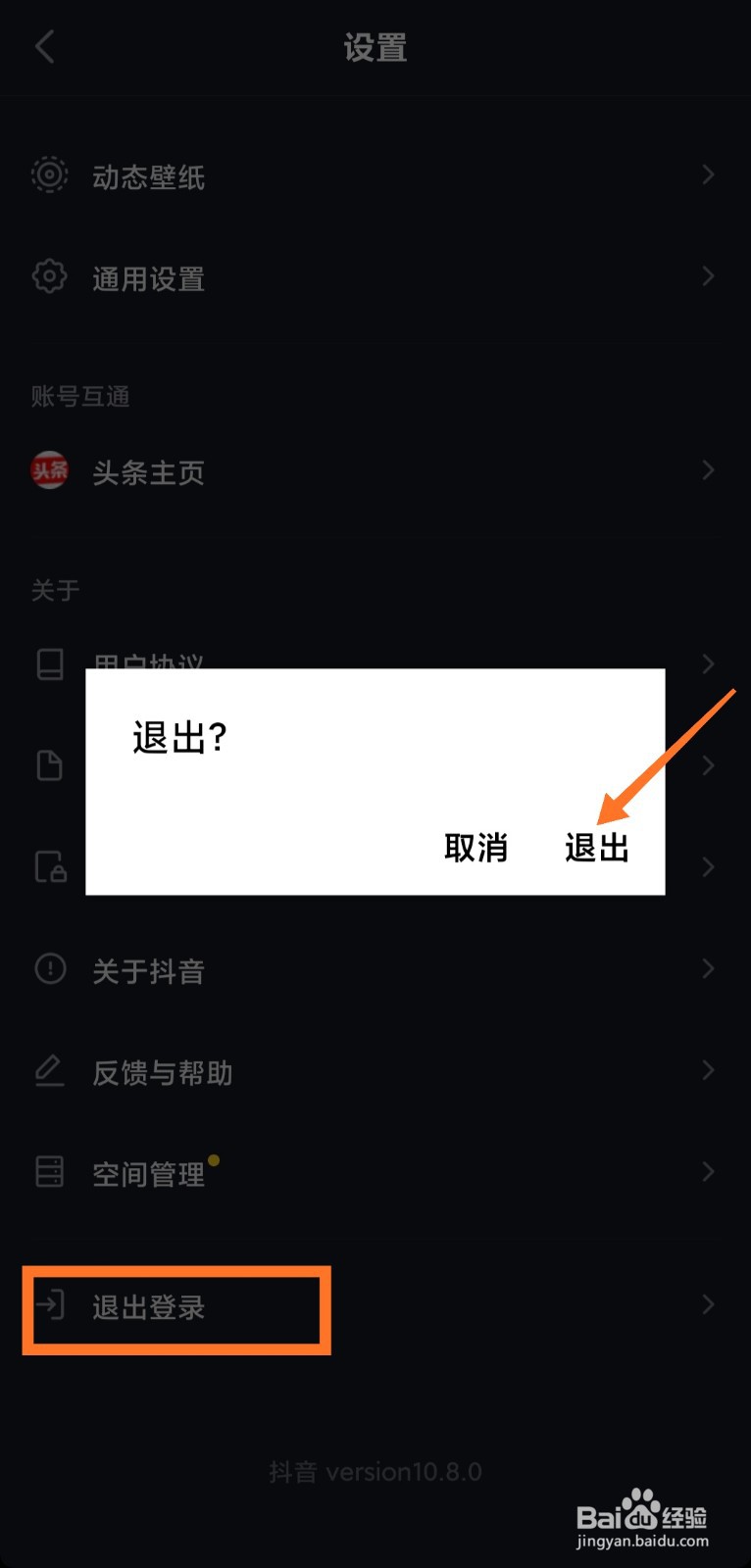Click the dynamic wallpaper (动态壁纸) icon

[x=49, y=175]
